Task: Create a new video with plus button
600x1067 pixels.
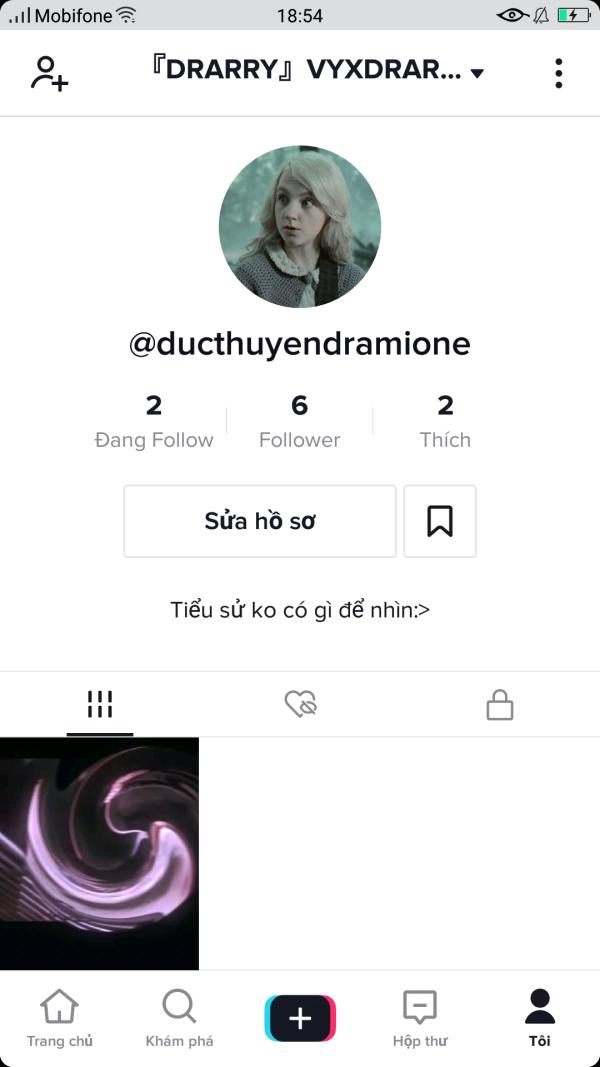Action: pyautogui.click(x=300, y=1018)
